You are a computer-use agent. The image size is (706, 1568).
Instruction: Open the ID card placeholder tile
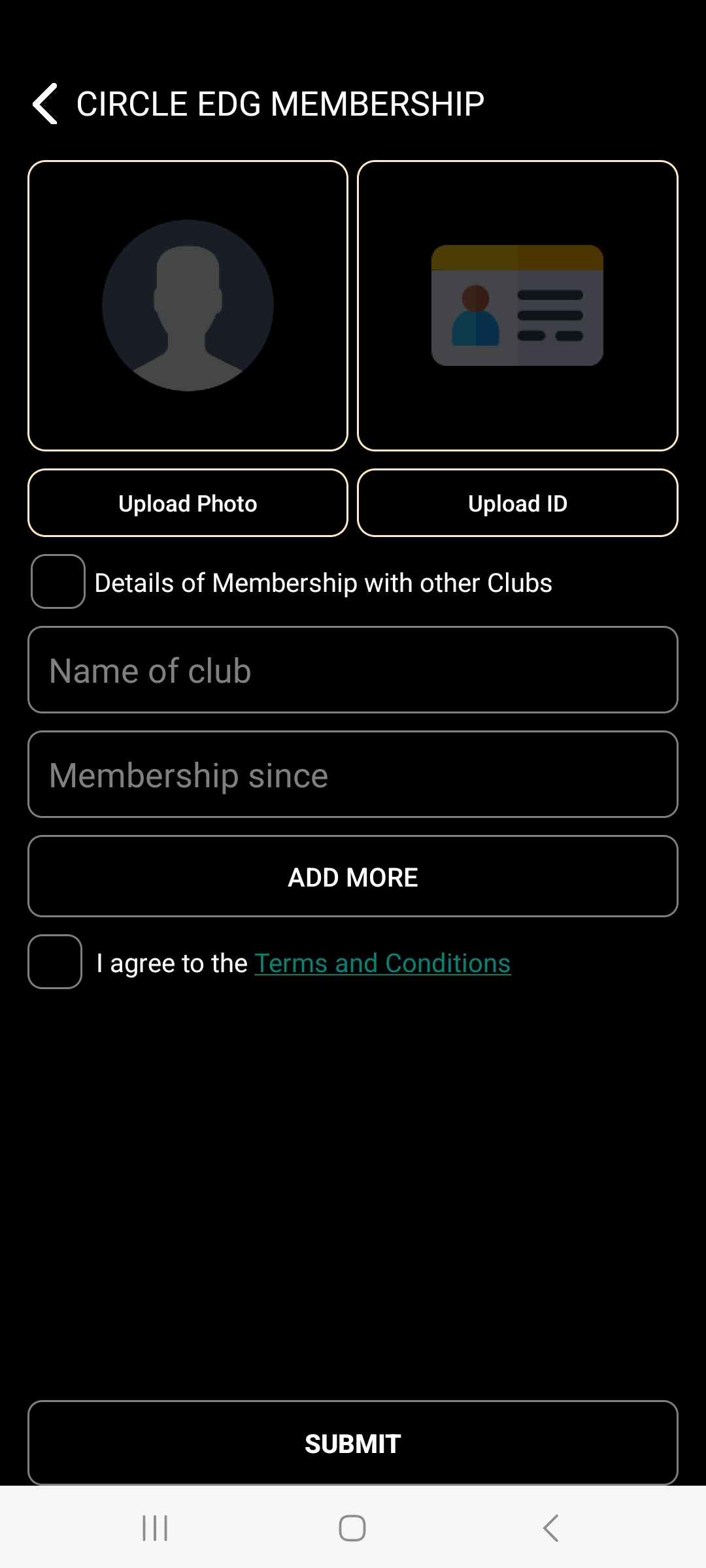pyautogui.click(x=517, y=306)
